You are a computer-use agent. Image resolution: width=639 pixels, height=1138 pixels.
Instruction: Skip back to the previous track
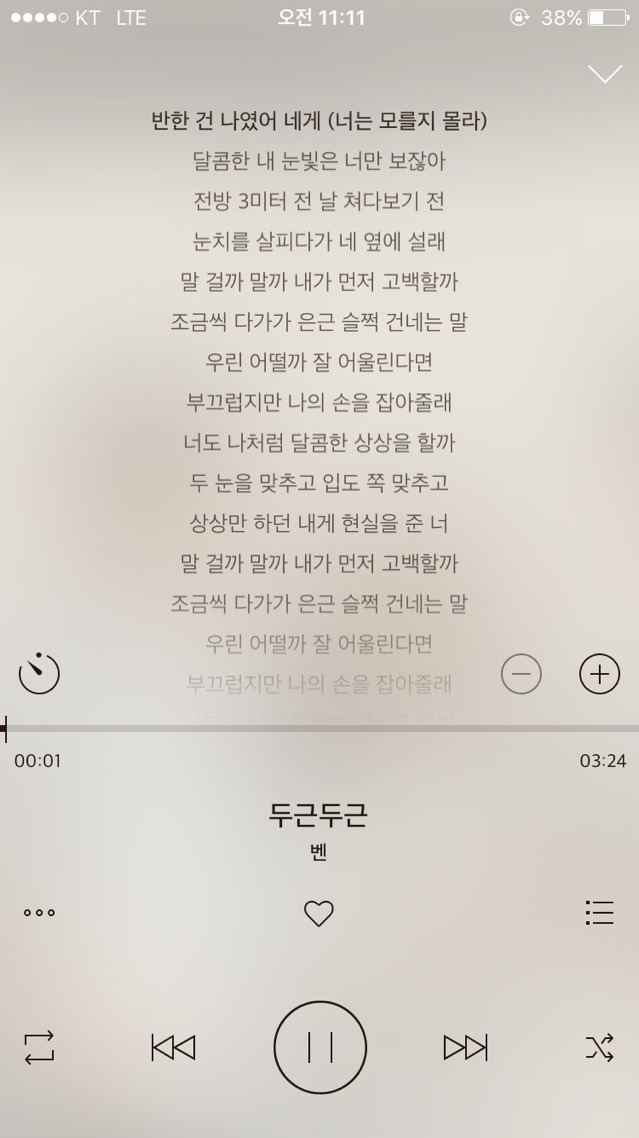173,1047
